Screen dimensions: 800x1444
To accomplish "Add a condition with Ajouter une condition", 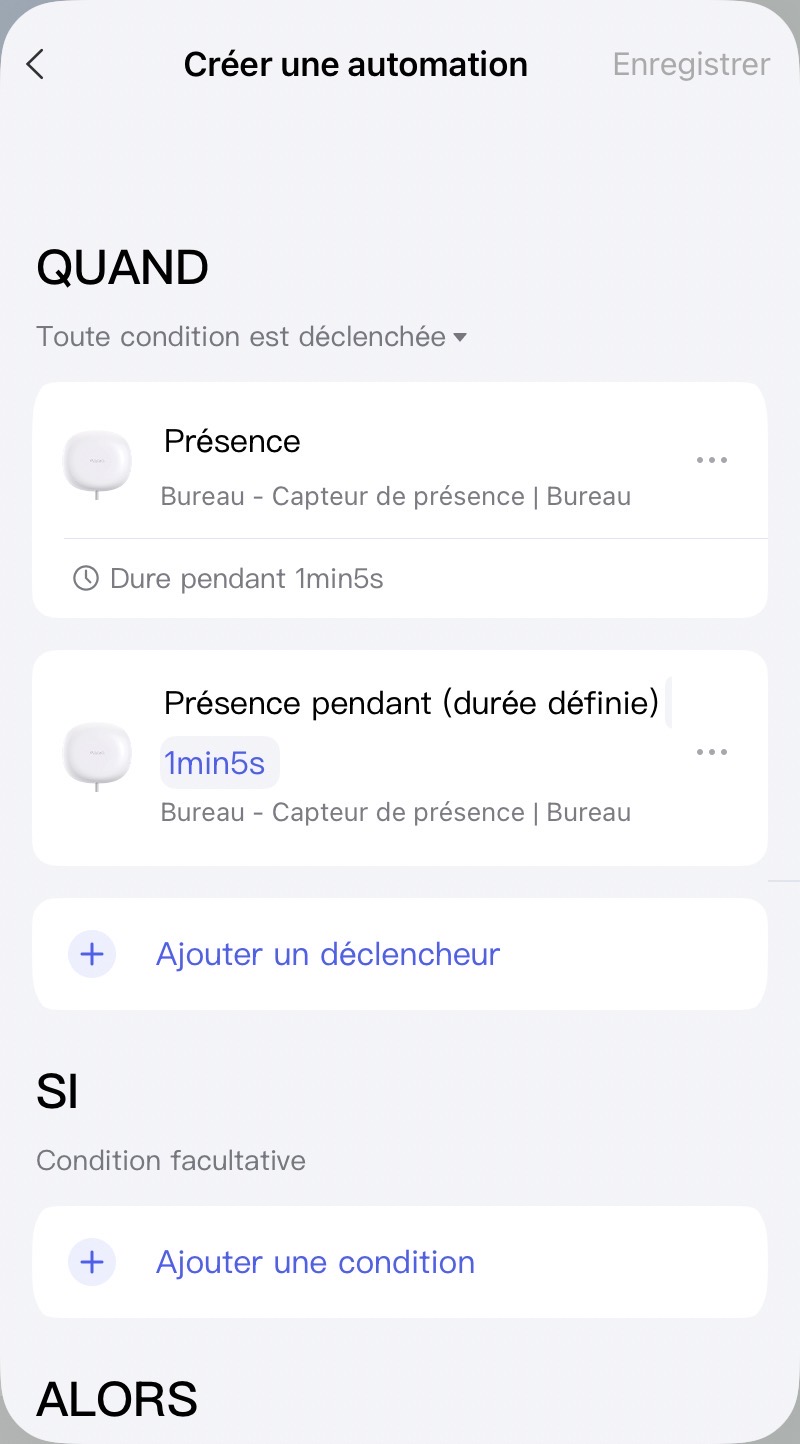I will click(x=315, y=1262).
